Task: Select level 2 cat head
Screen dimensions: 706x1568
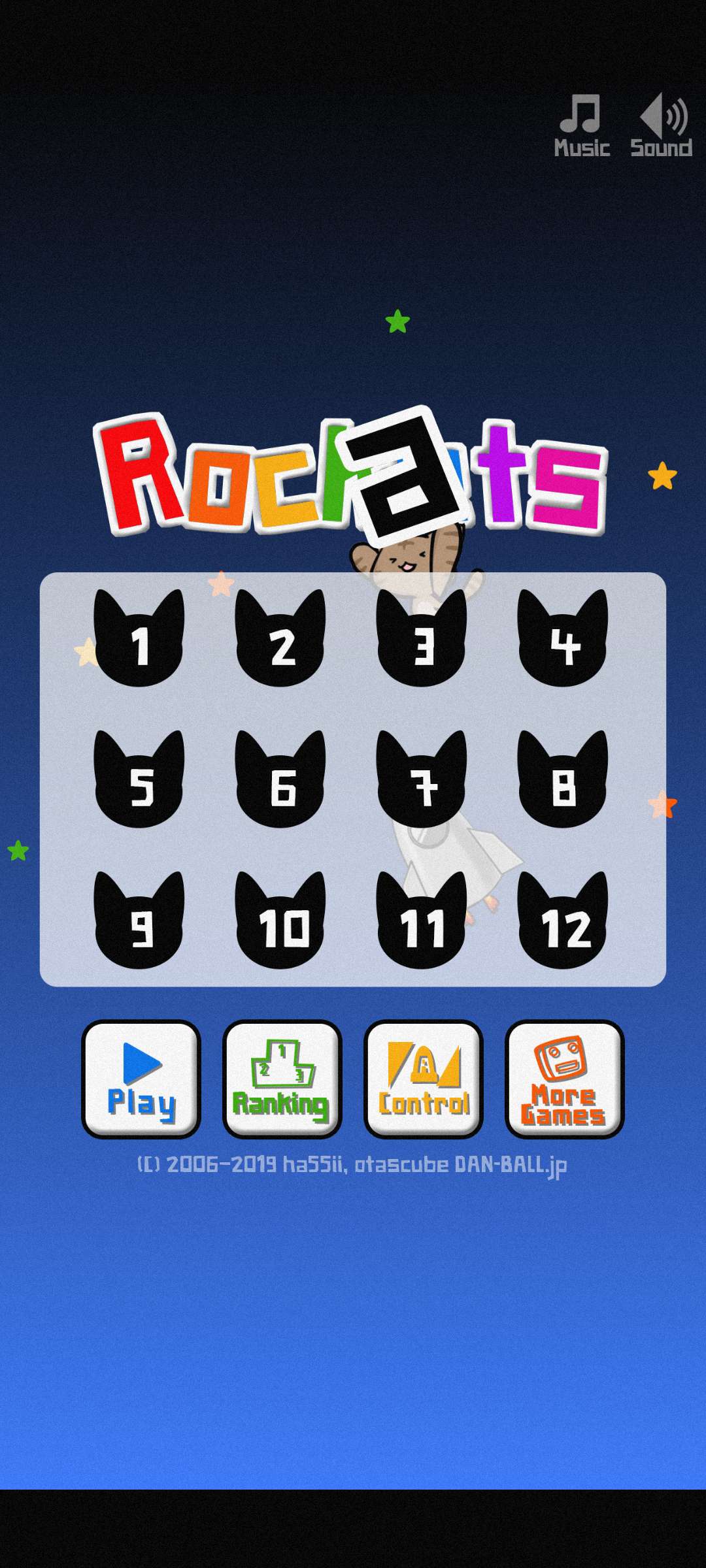Action: coord(280,640)
